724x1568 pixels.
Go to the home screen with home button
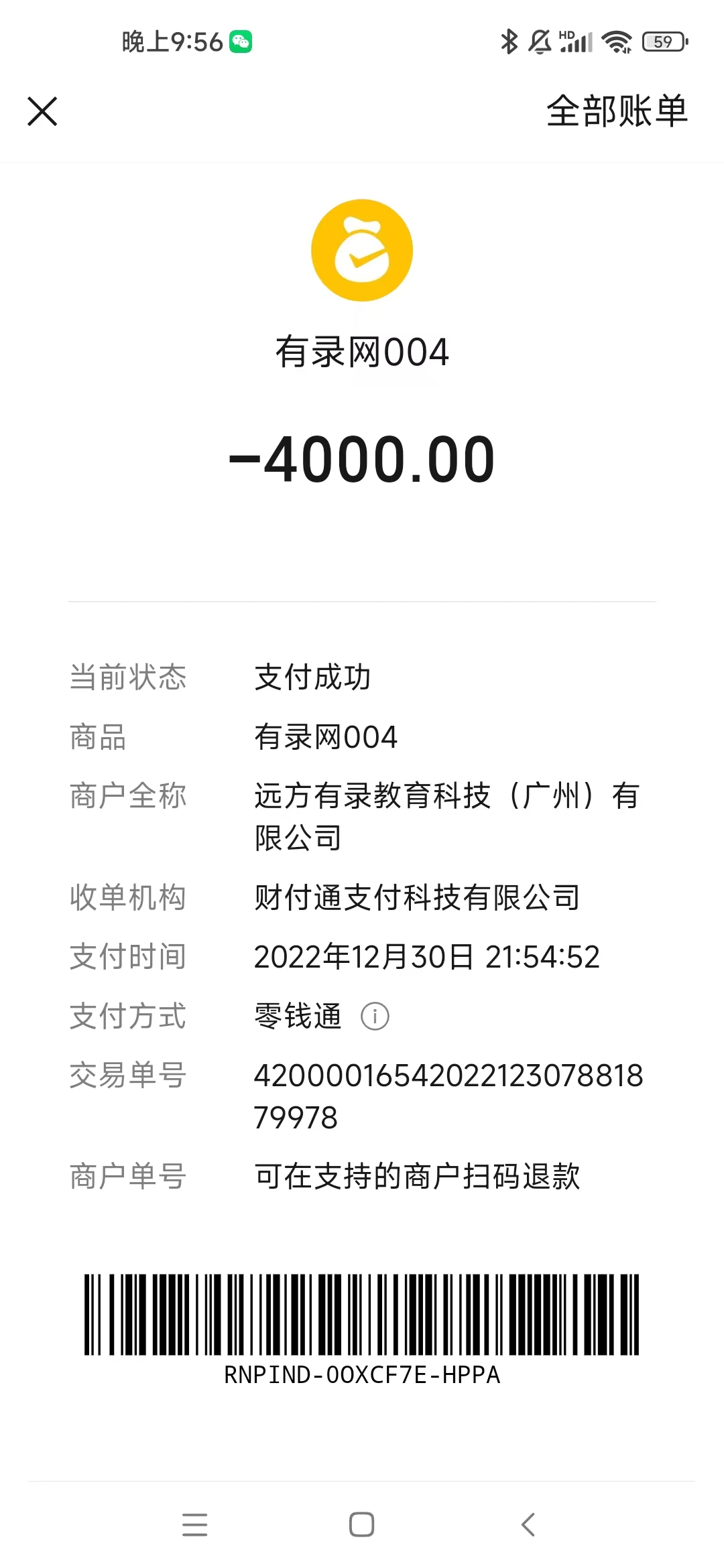pos(361,1524)
